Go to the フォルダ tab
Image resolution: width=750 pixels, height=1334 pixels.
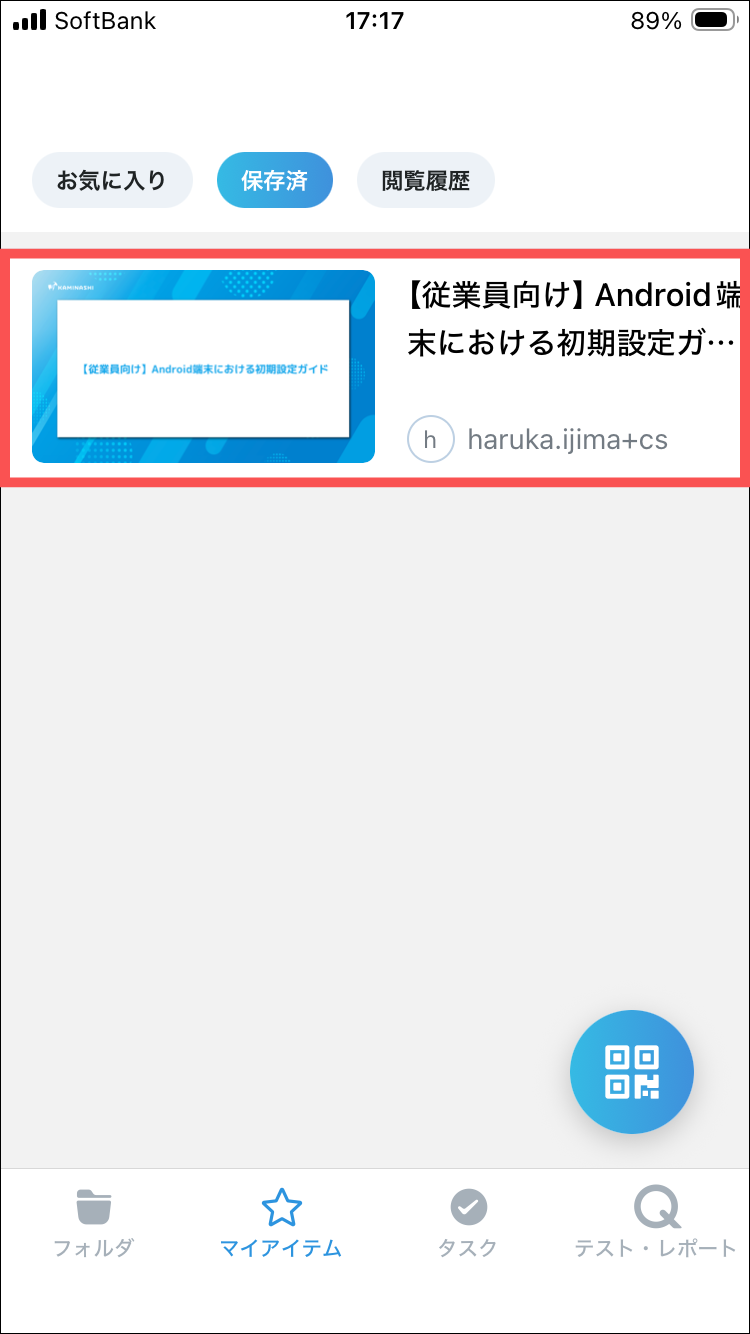click(x=93, y=1222)
